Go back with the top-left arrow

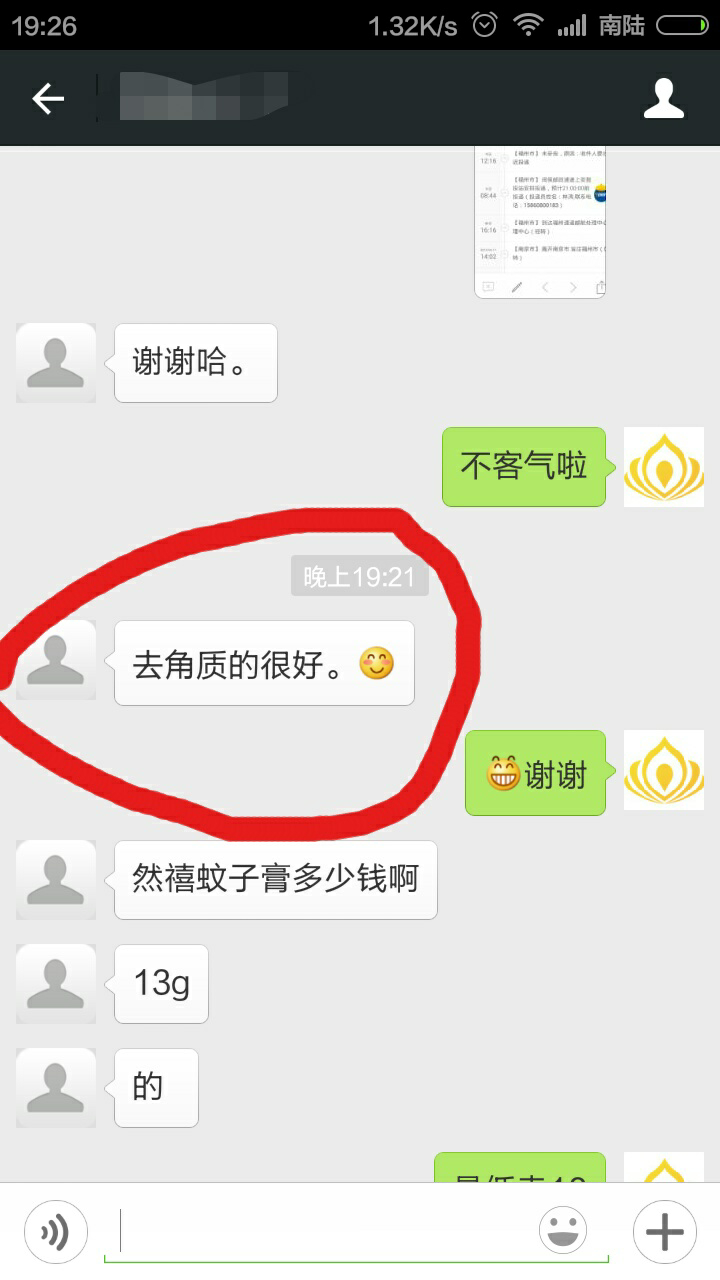(47, 98)
